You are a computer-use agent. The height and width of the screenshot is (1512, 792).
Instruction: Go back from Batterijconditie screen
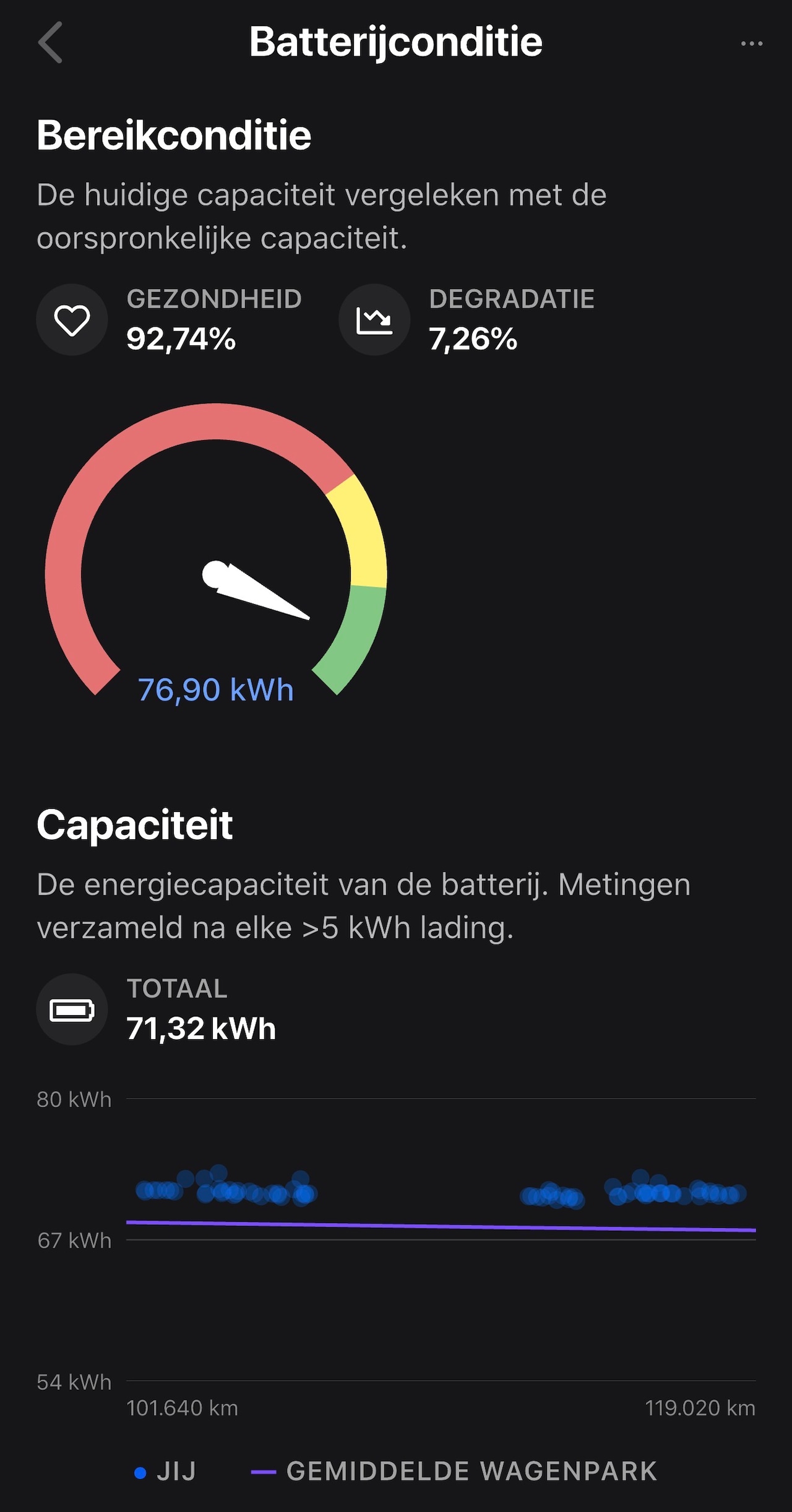coord(51,43)
